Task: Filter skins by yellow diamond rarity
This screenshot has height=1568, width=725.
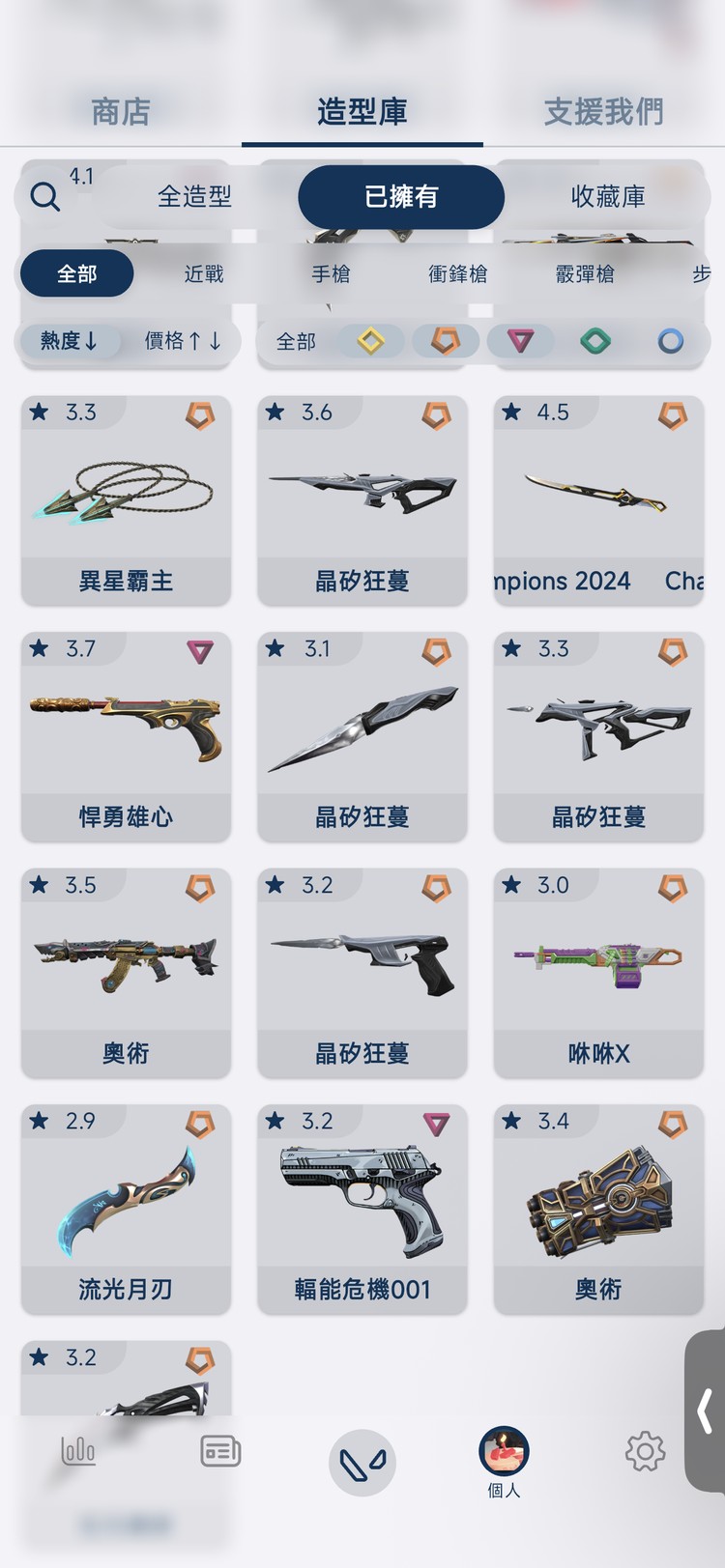Action: [370, 342]
